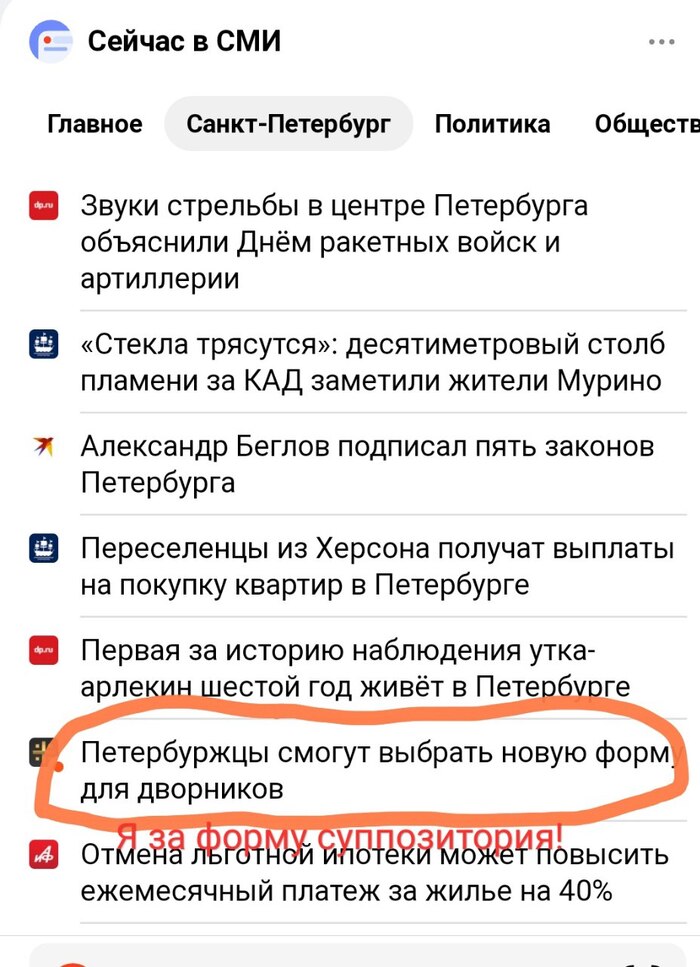Image resolution: width=700 pixels, height=967 pixels.
Task: Tap the Сейчас в СМИ header
Action: (x=183, y=42)
